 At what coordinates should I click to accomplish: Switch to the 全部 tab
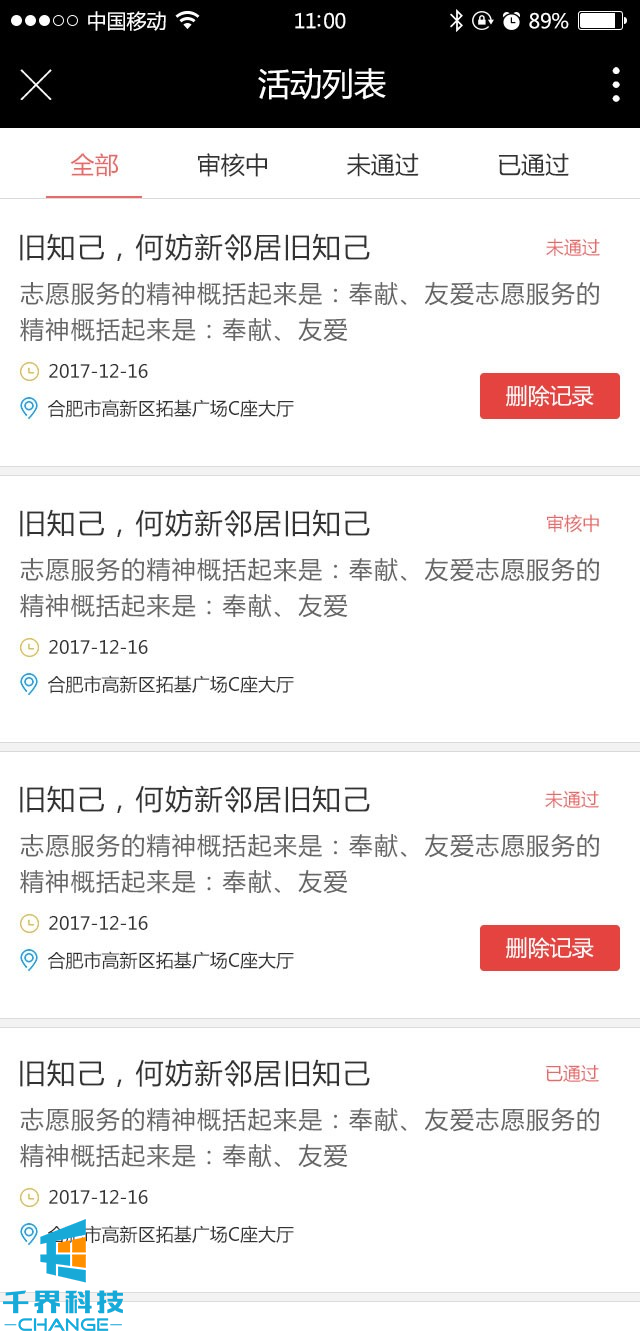(95, 165)
